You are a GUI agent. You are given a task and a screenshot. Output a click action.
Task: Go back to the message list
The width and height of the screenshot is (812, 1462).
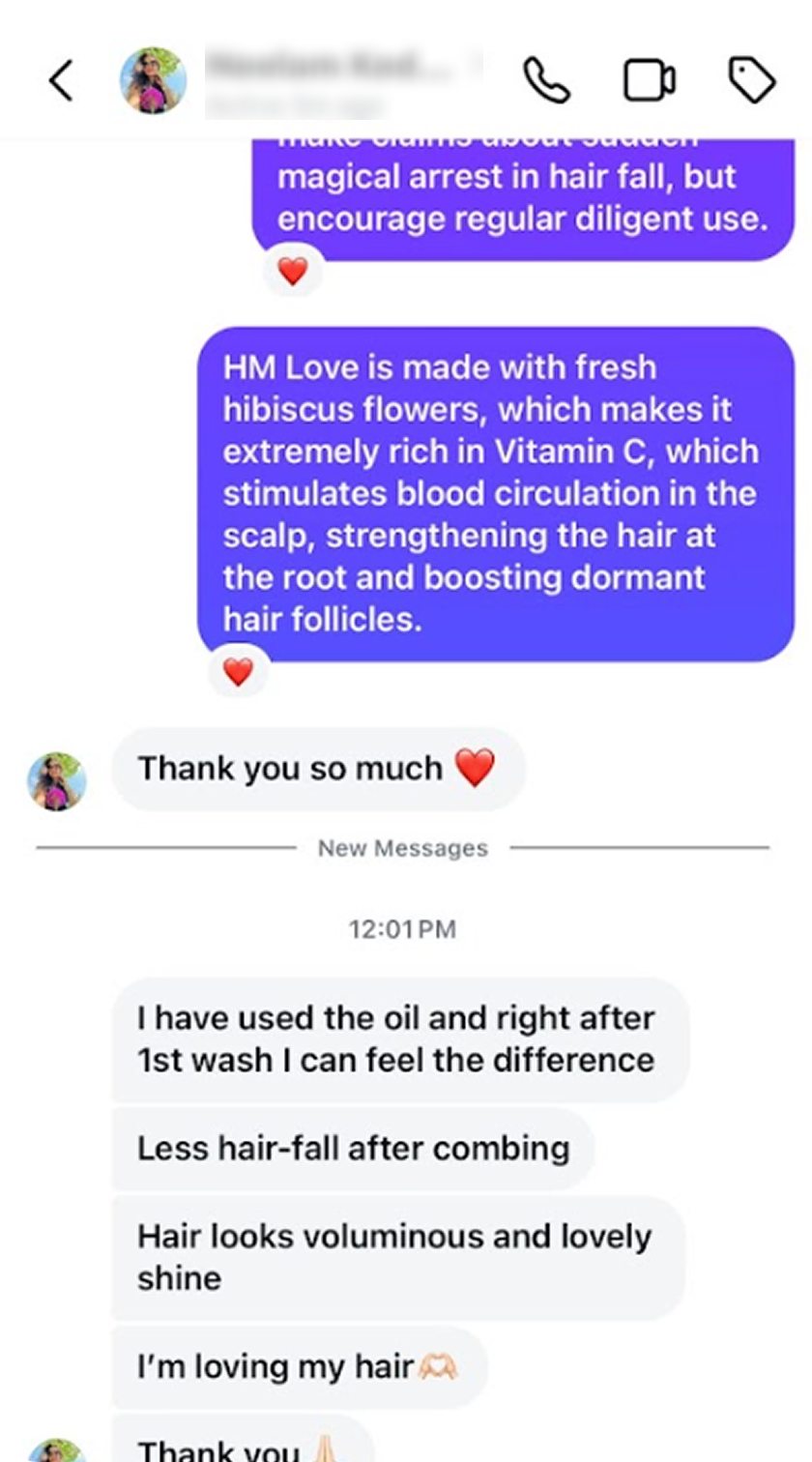click(61, 80)
